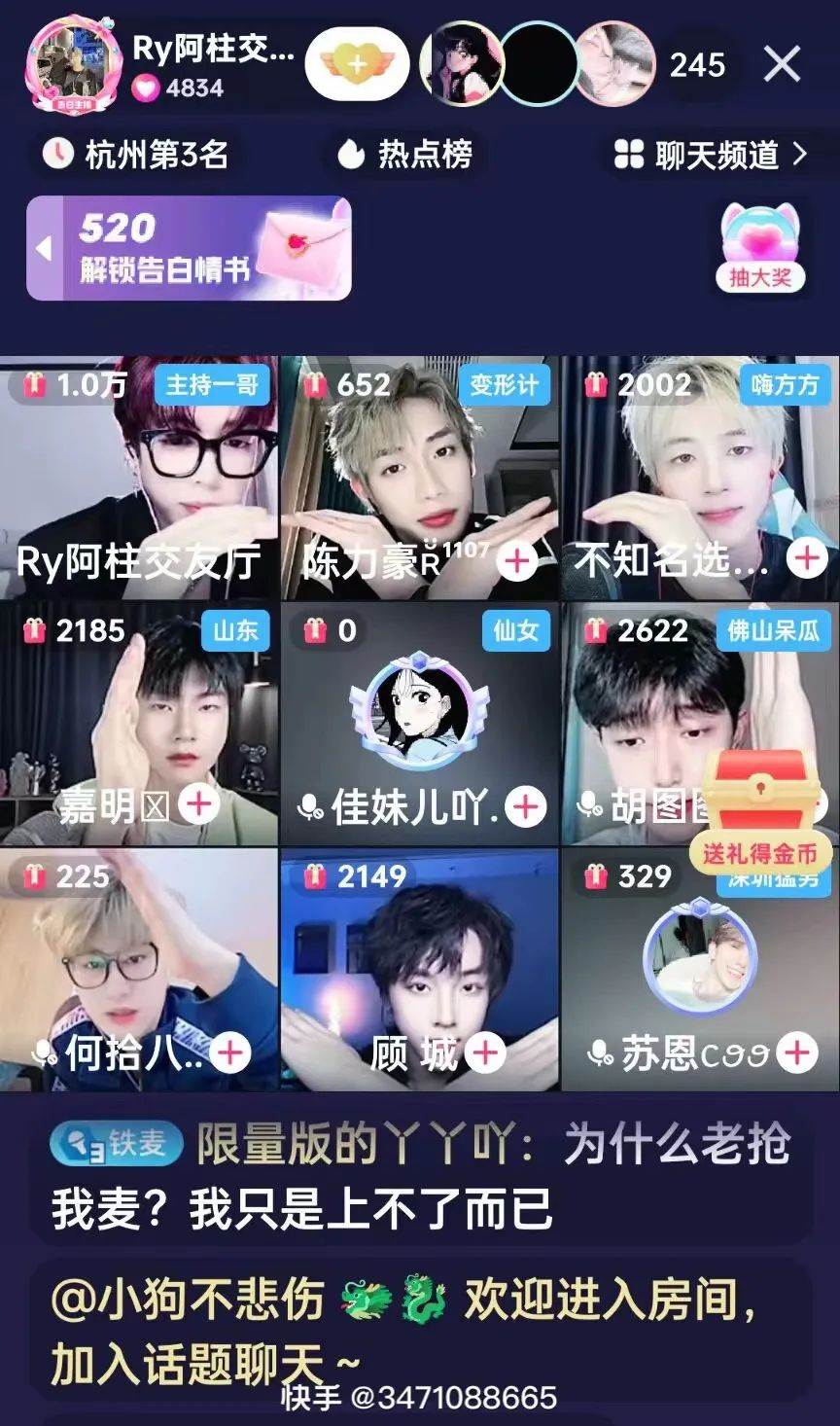Open the 杭州第3名 ranking
Image resolution: width=840 pixels, height=1426 pixels.
coord(137,154)
